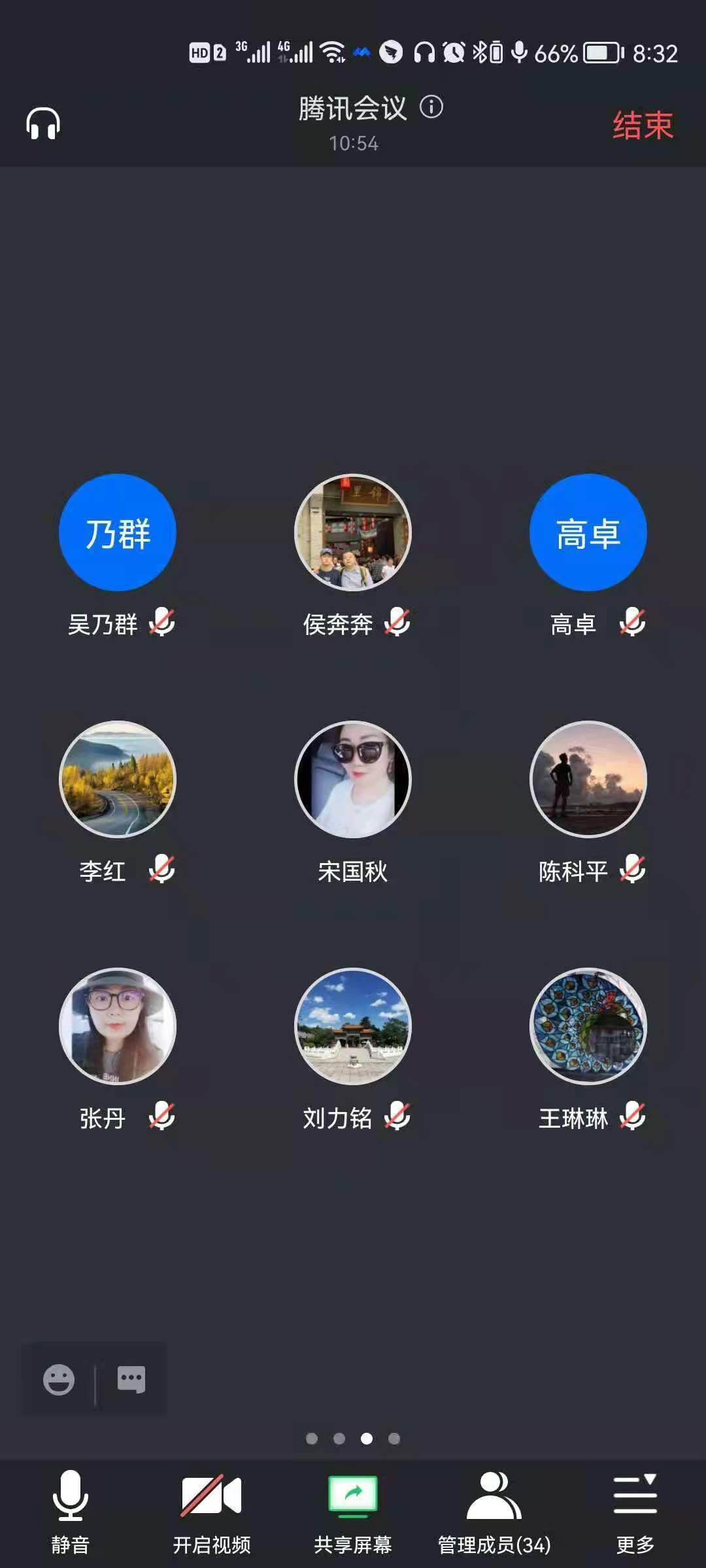Viewport: 706px width, 1568px height.
Task: Tap the headphone audio output icon
Action: 43,123
